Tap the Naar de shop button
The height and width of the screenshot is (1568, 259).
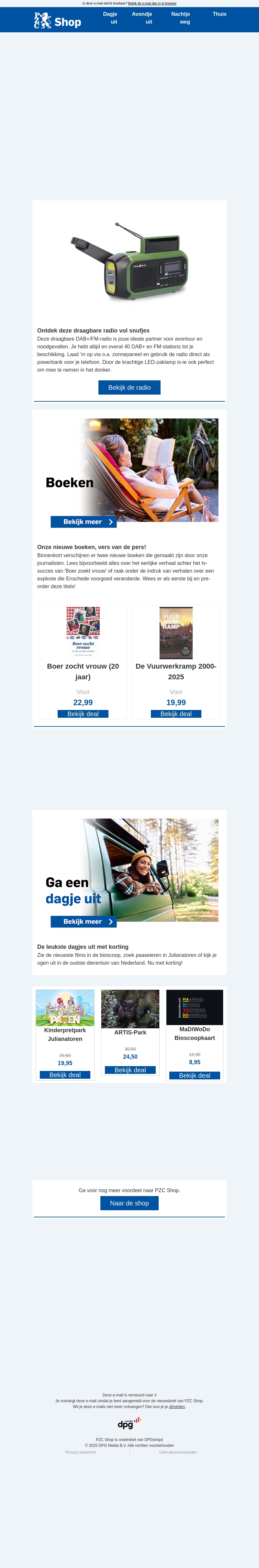pyautogui.click(x=129, y=1203)
